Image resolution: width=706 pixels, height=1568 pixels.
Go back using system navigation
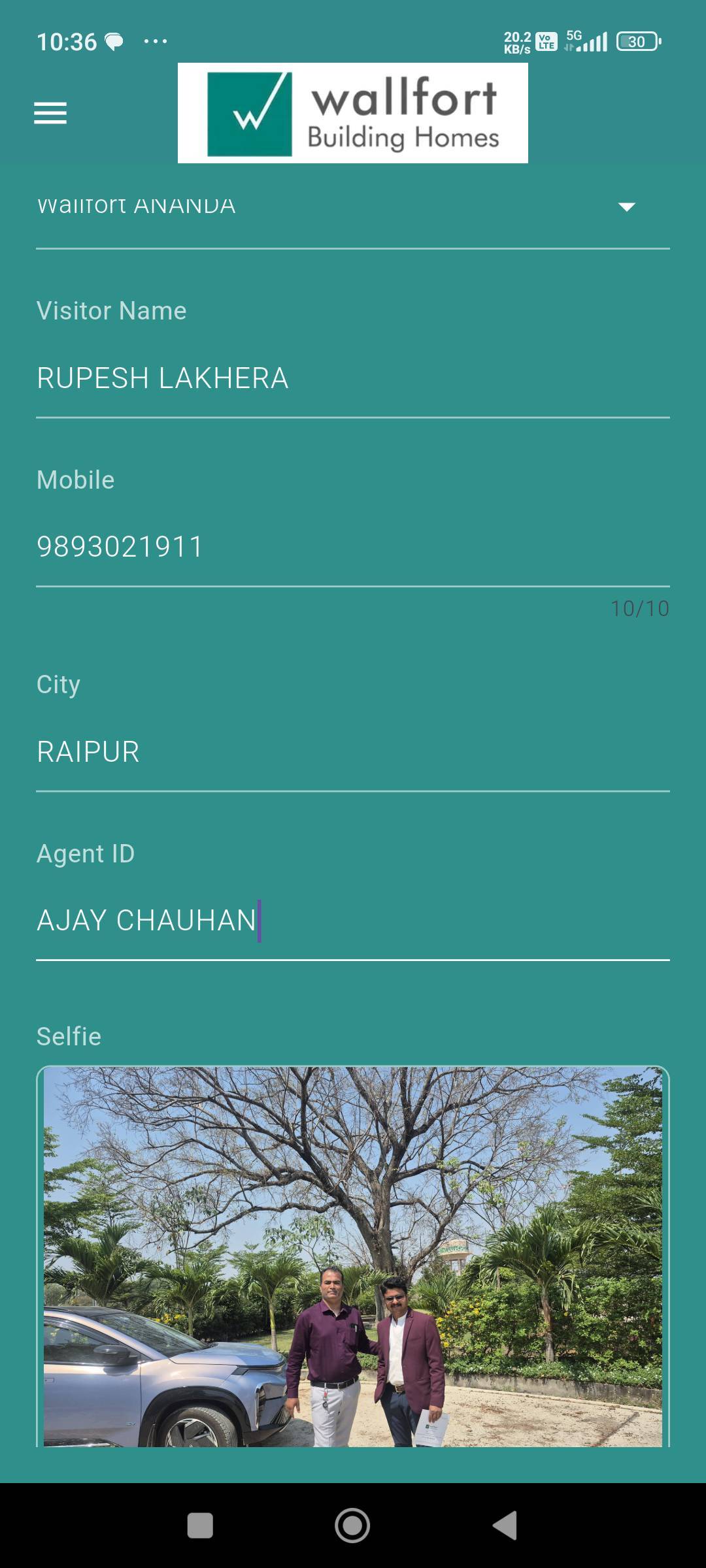(505, 1526)
